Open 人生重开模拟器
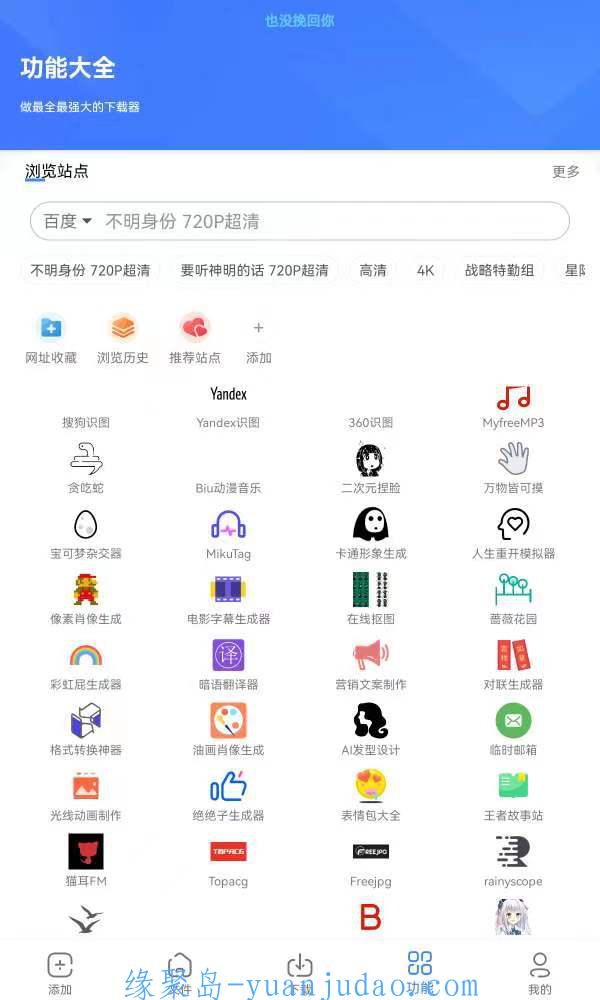Screen dimensions: 600x1000 (x=513, y=534)
